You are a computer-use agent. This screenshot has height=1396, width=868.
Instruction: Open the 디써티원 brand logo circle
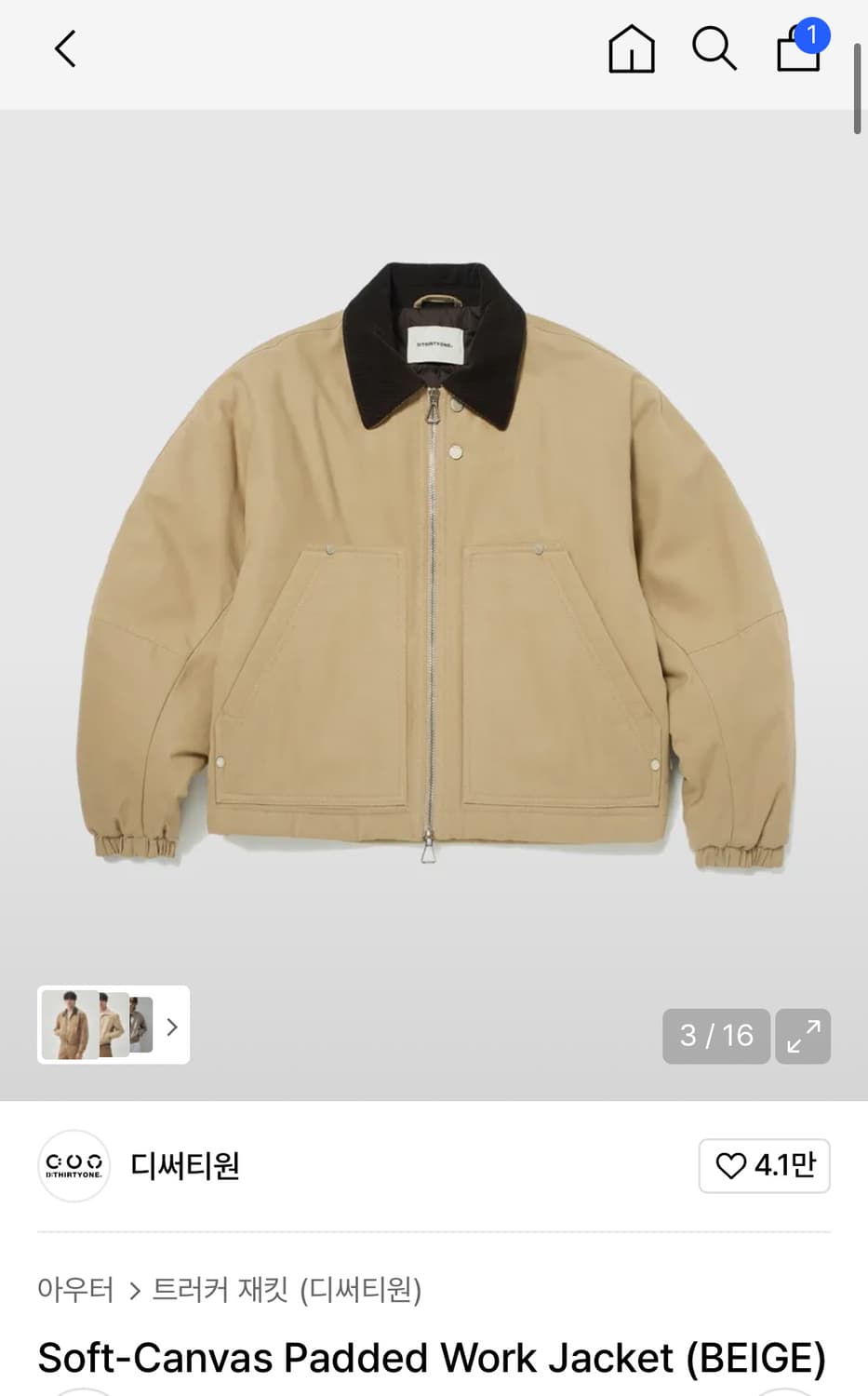pos(73,1165)
